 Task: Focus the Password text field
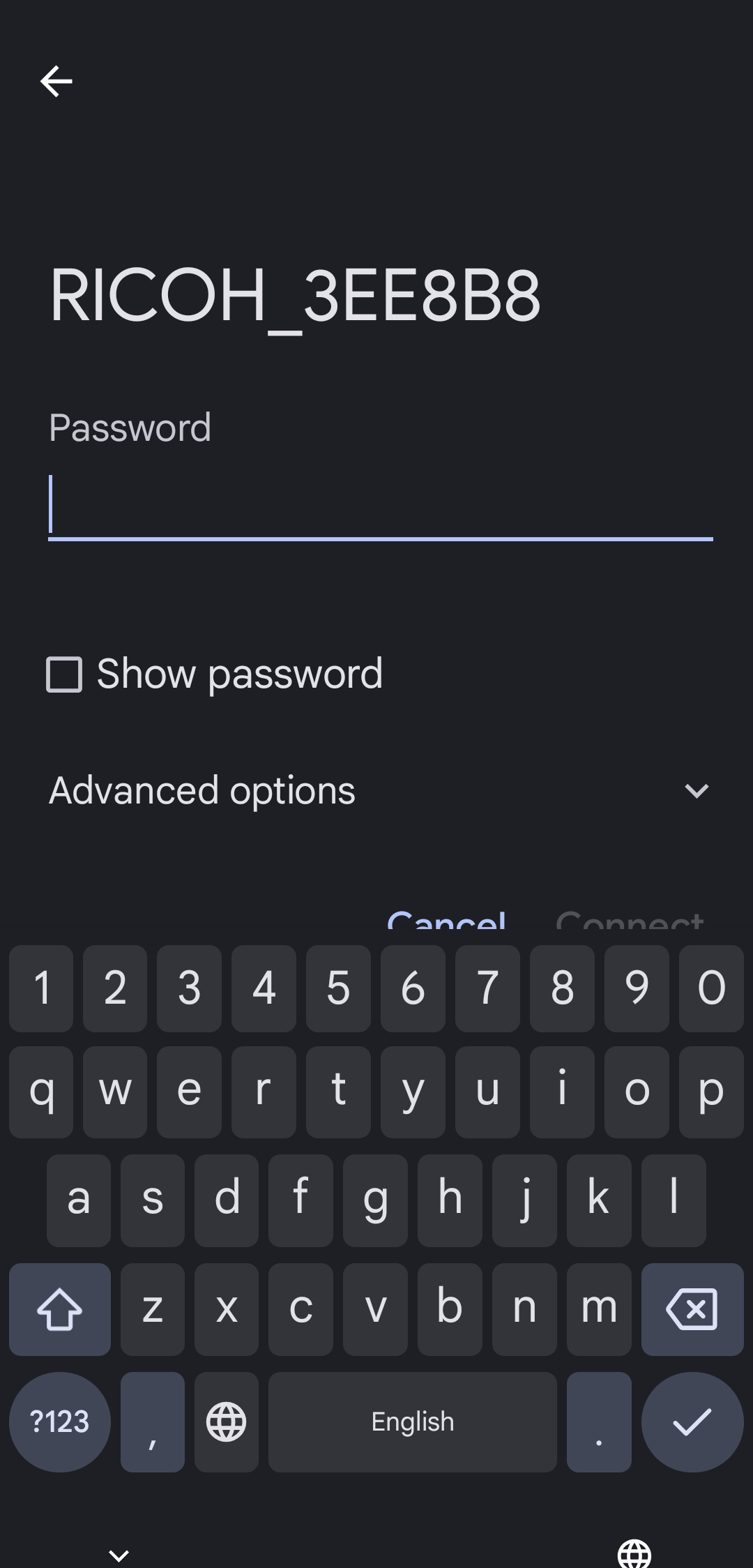click(x=380, y=506)
